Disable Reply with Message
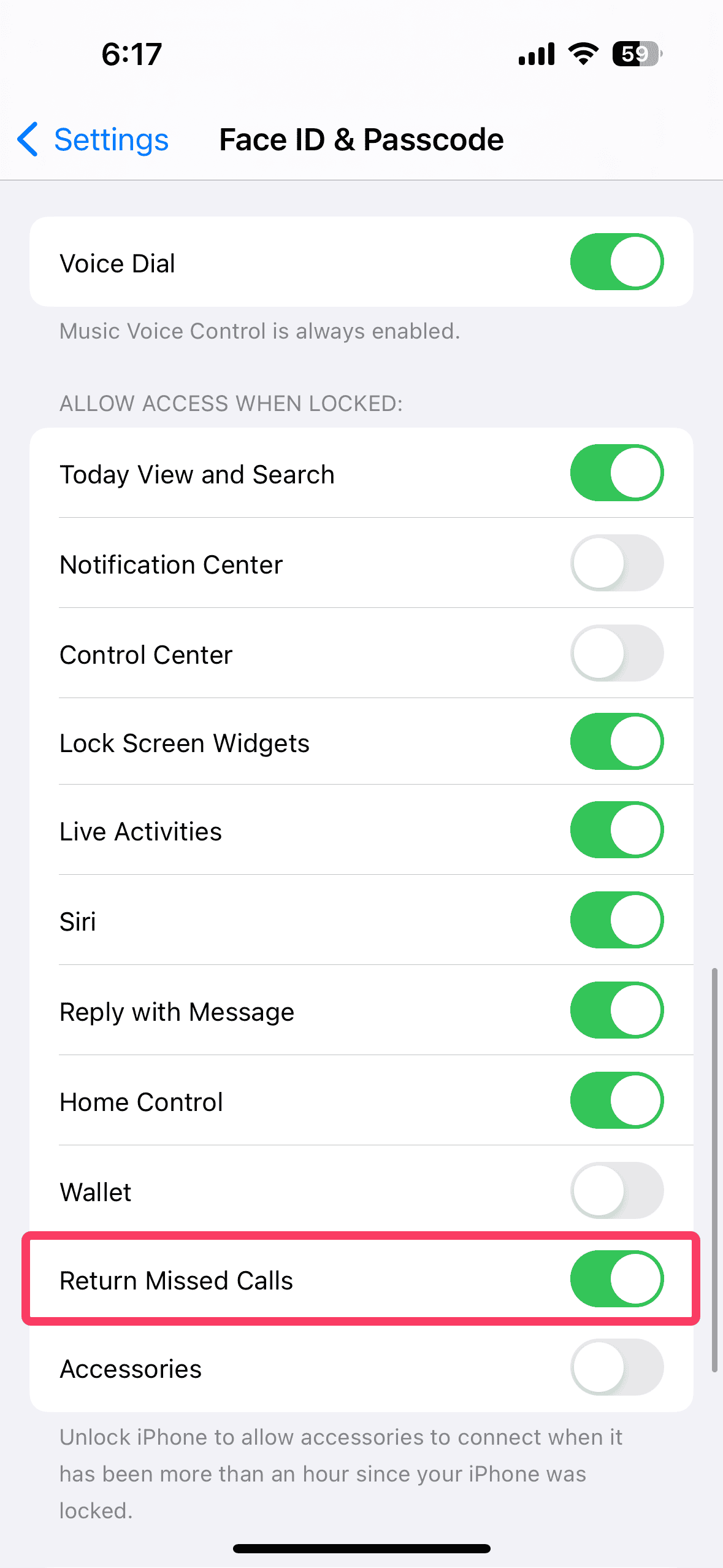The width and height of the screenshot is (723, 1568). pyautogui.click(x=616, y=1010)
